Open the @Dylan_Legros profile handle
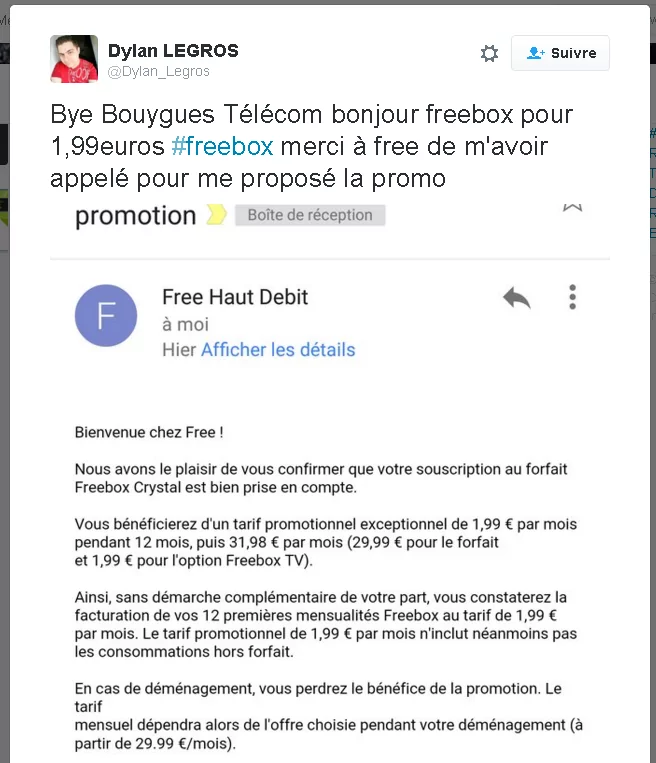The height and width of the screenshot is (763, 656). click(158, 72)
